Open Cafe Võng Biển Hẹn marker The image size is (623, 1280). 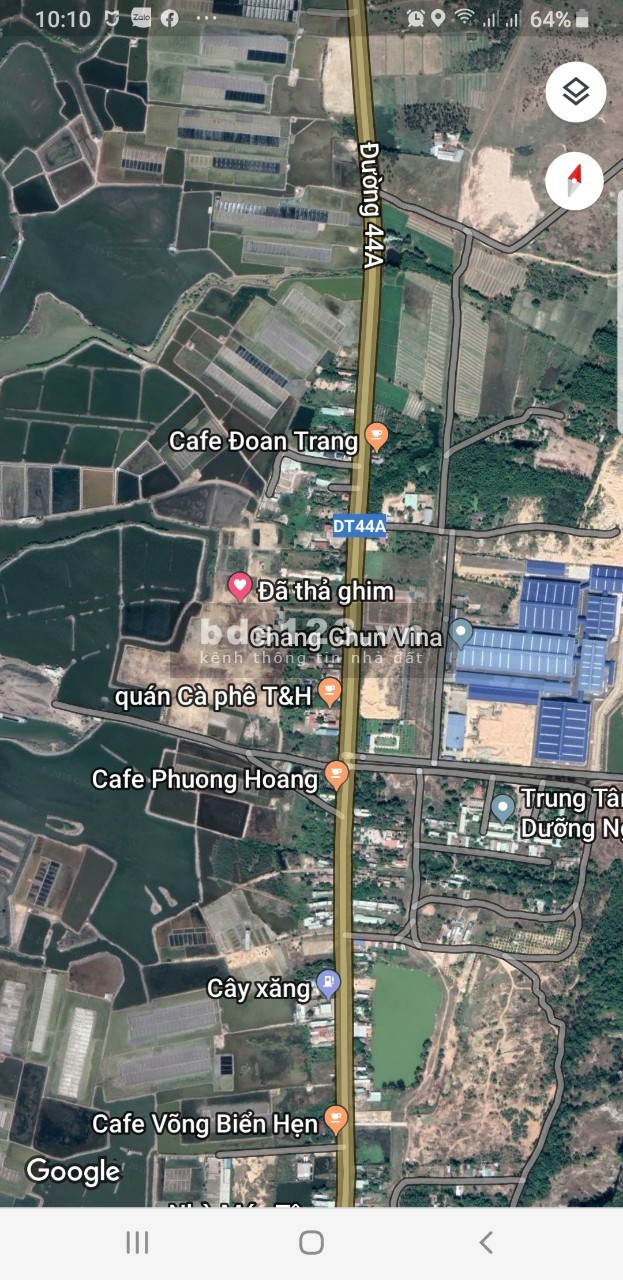pos(337,1119)
